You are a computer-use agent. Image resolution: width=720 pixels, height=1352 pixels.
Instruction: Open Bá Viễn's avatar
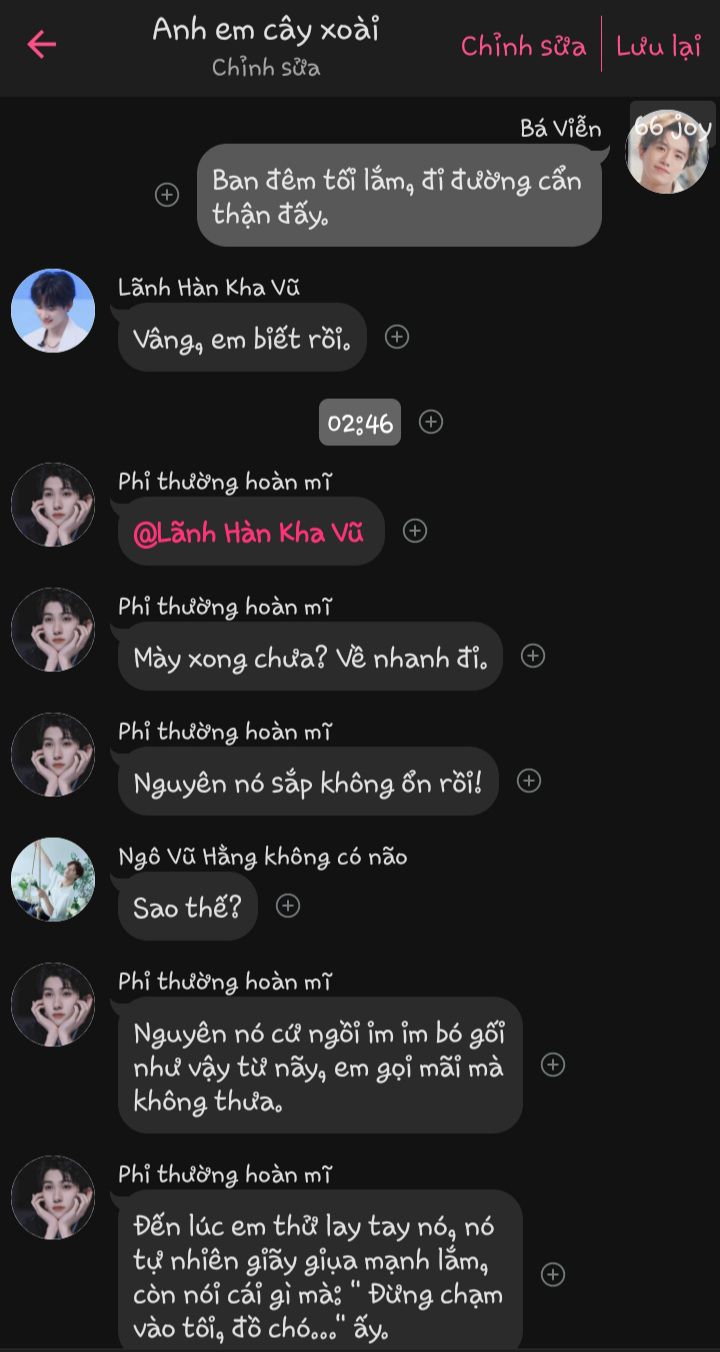coord(667,151)
